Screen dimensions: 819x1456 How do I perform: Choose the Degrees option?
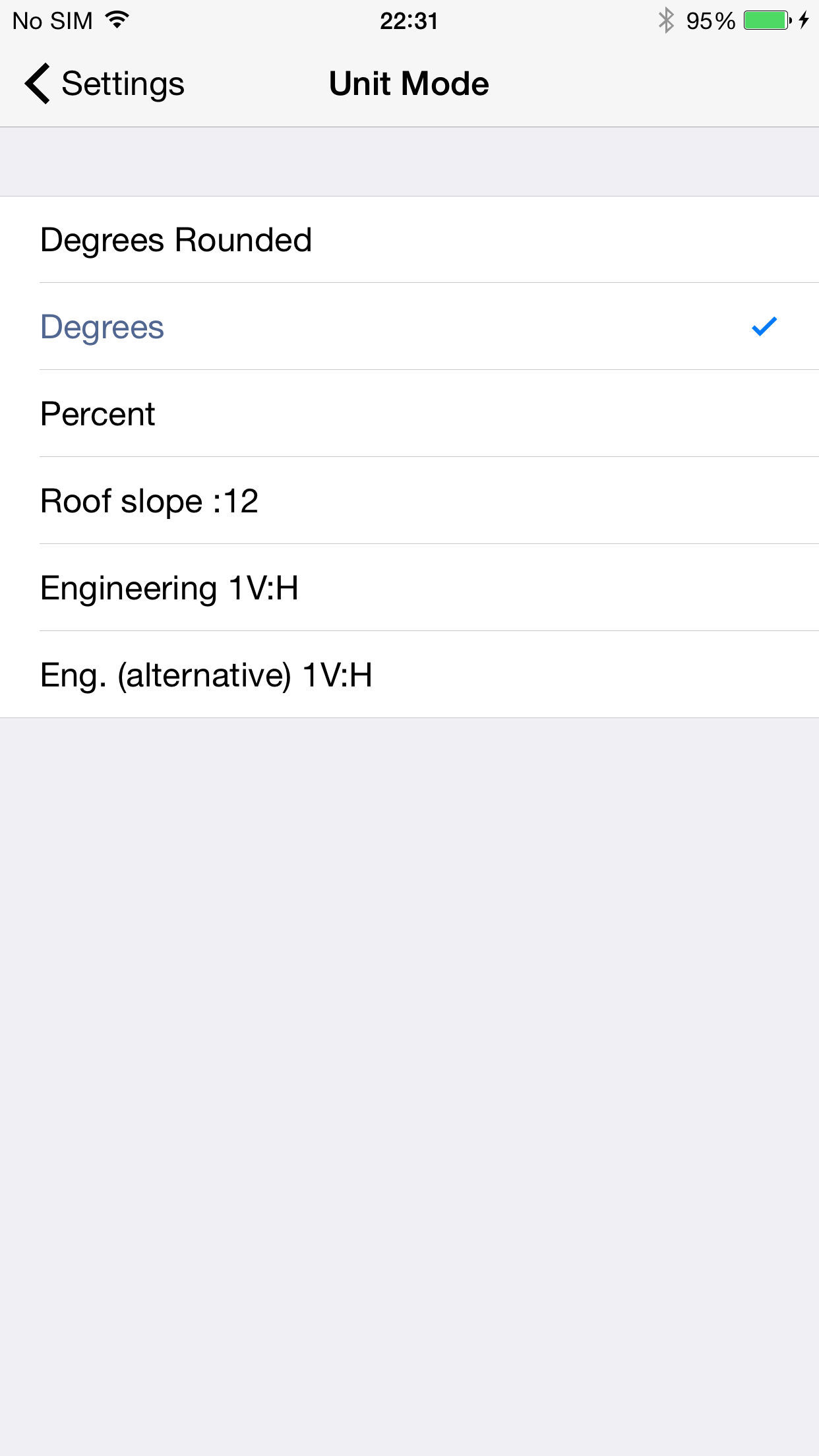pos(102,327)
